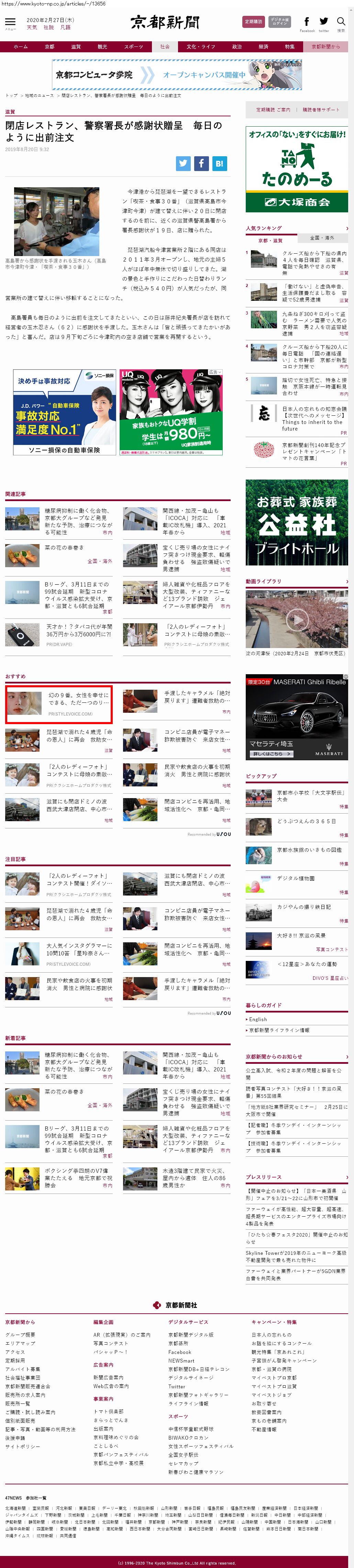Switch to the 滋賀 navigation tab
Viewport: 354px width, 1568px height.
[76, 47]
